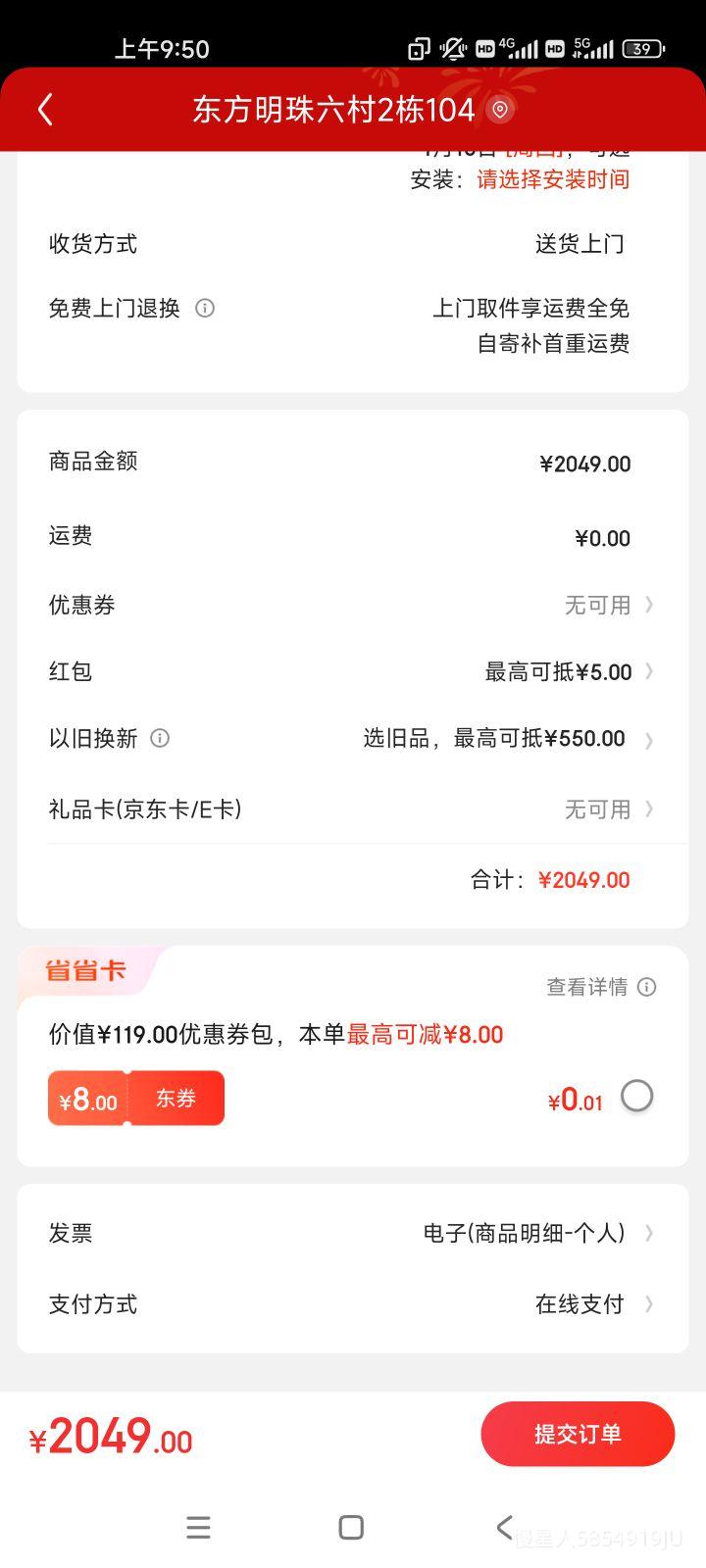
Task: Open the address location pin icon
Action: (x=500, y=110)
